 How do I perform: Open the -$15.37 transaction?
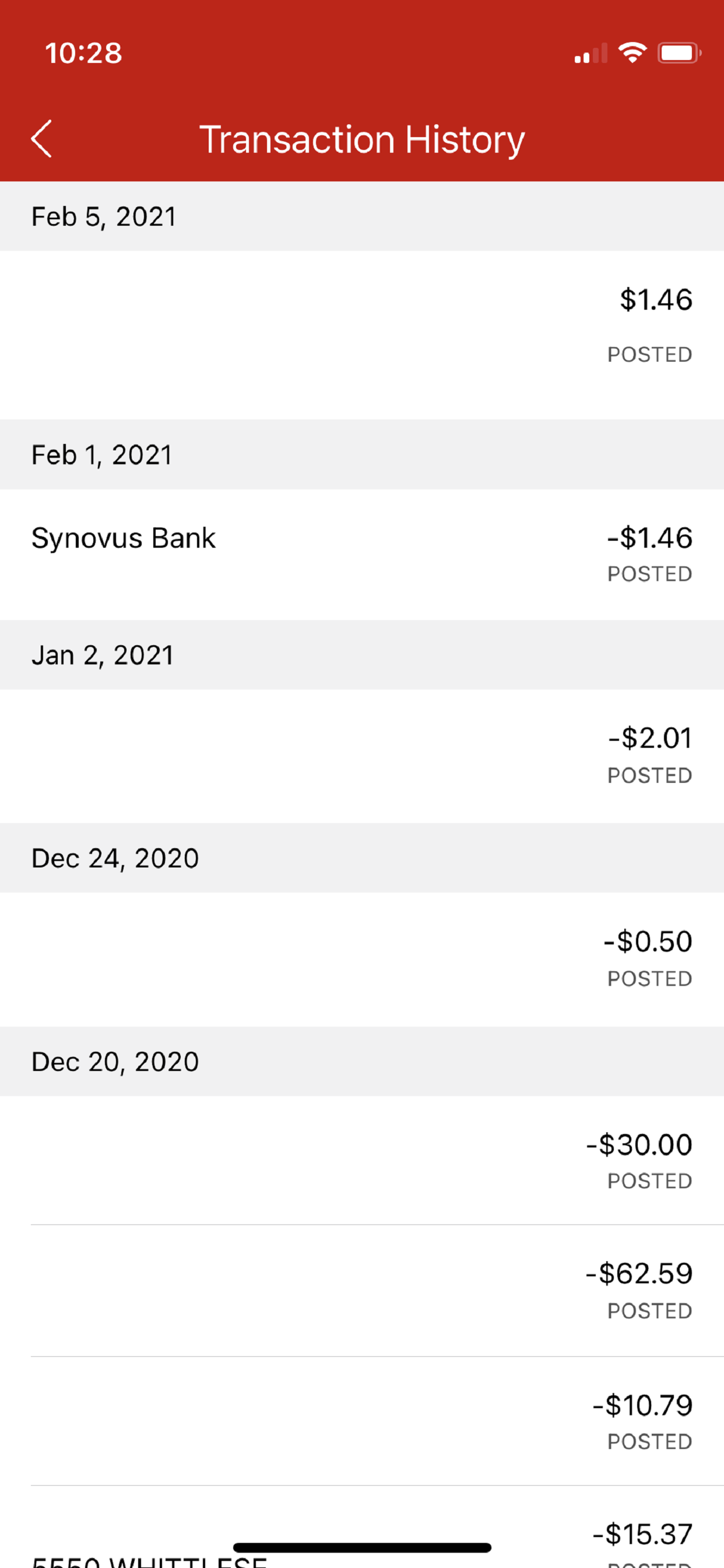(x=362, y=1527)
